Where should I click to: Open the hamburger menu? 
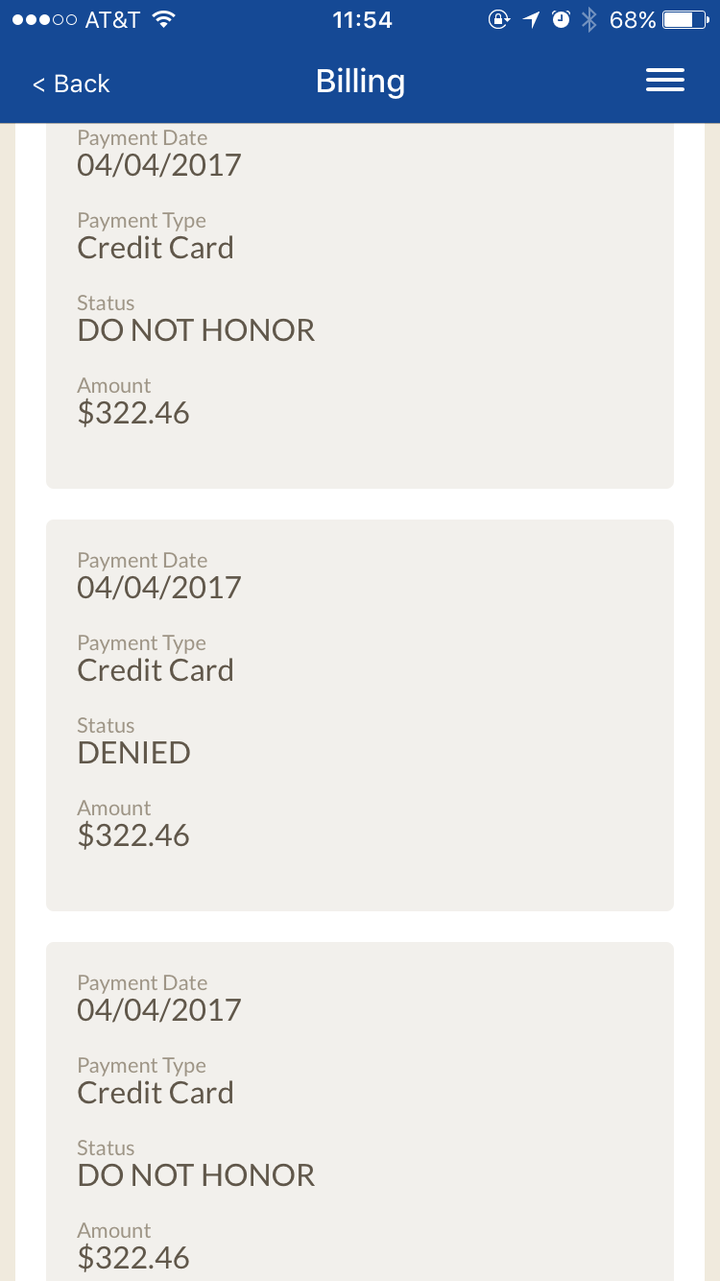665,81
